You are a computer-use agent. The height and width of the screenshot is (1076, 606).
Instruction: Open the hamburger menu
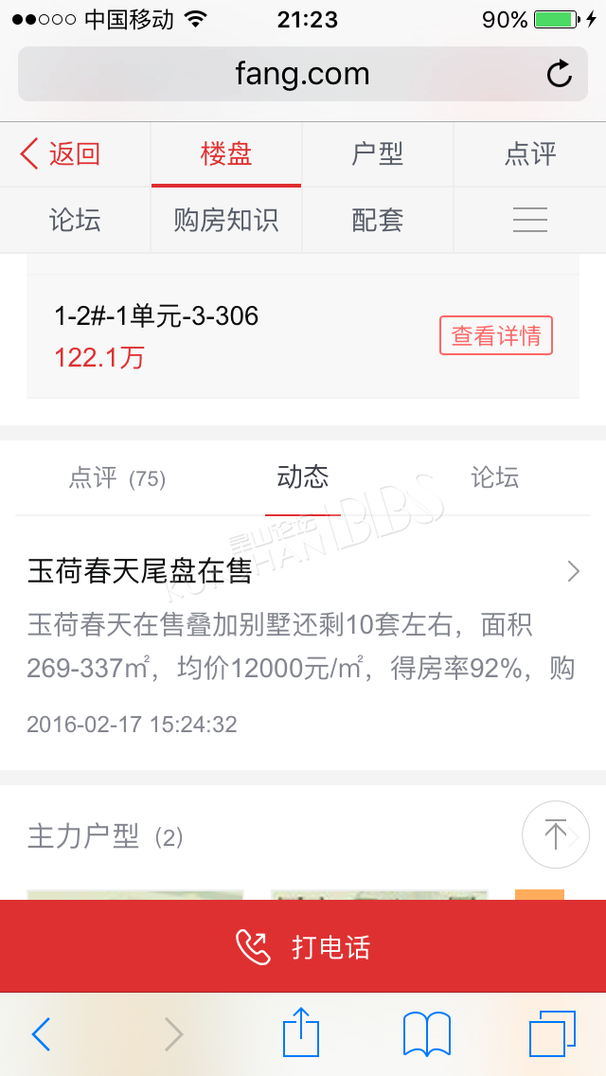pos(530,220)
